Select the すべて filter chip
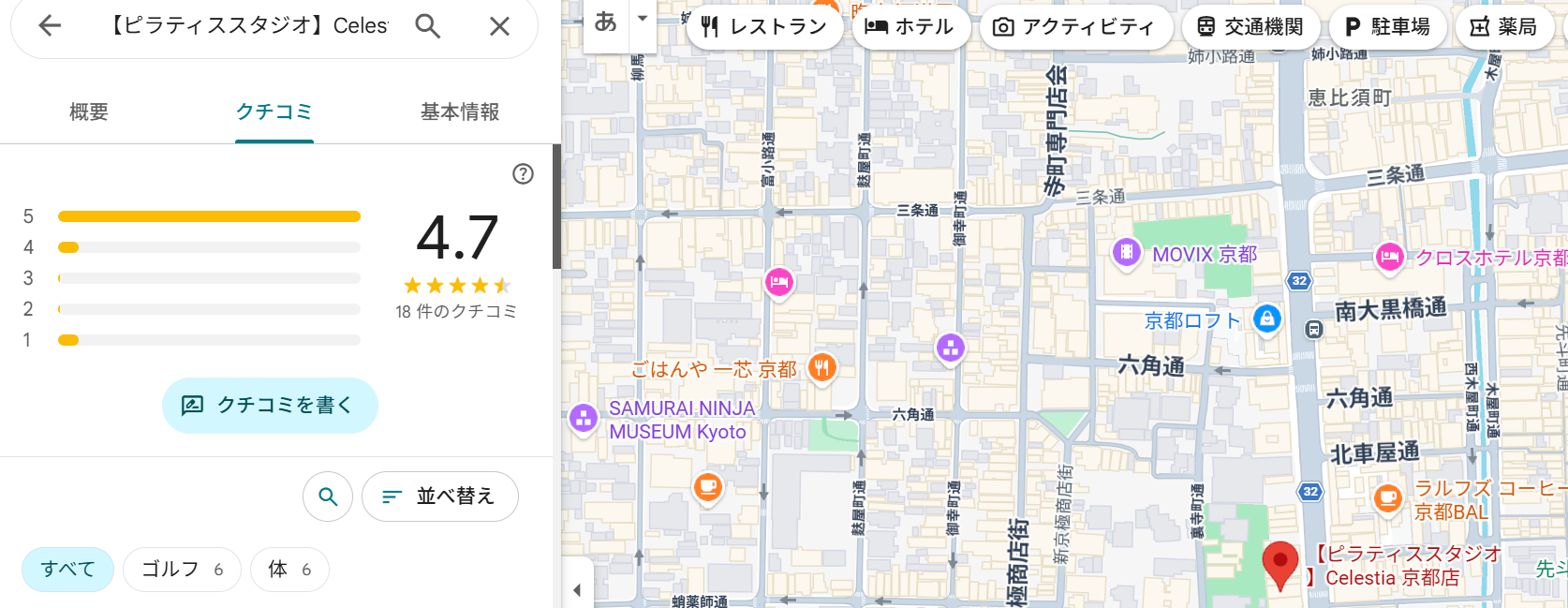1568x608 pixels. [x=67, y=570]
